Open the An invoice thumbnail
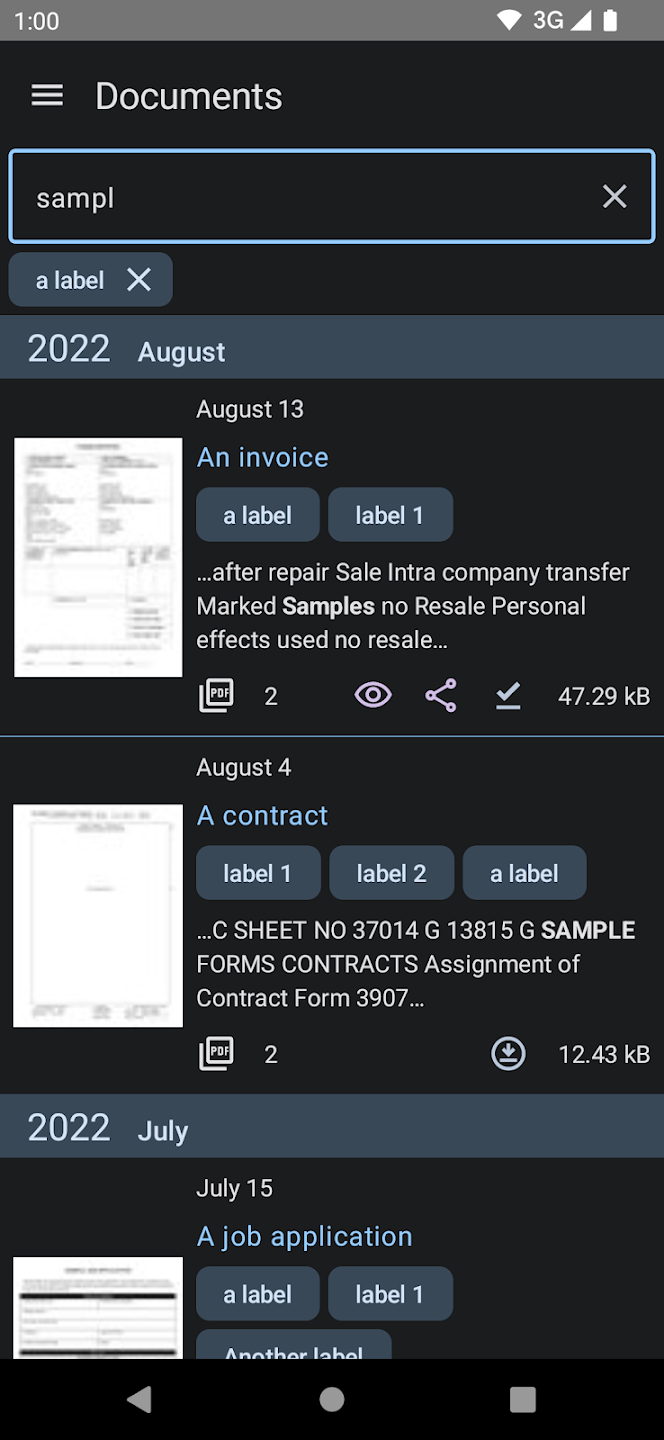This screenshot has width=664, height=1440. tap(98, 557)
